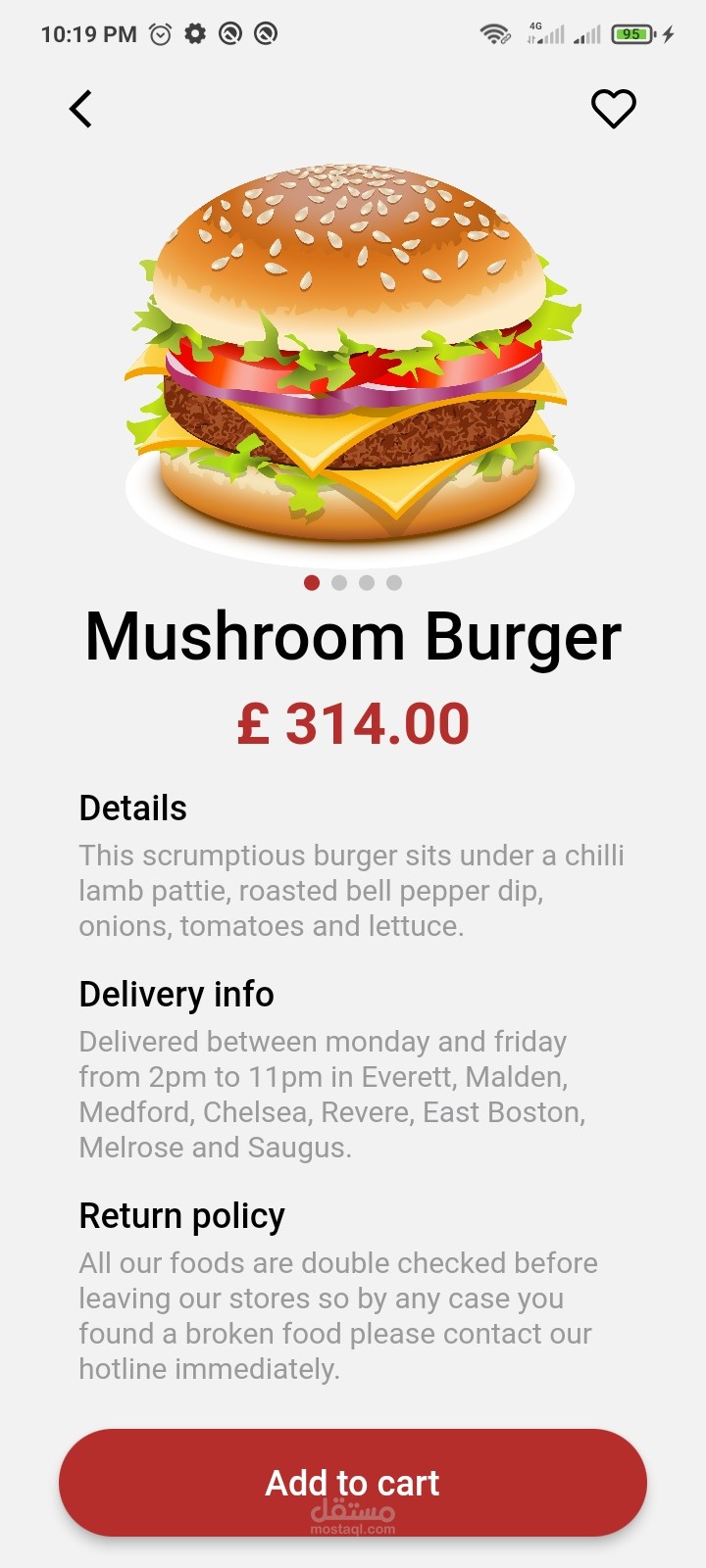
Task: Jump to the second burger image dot
Action: (339, 583)
